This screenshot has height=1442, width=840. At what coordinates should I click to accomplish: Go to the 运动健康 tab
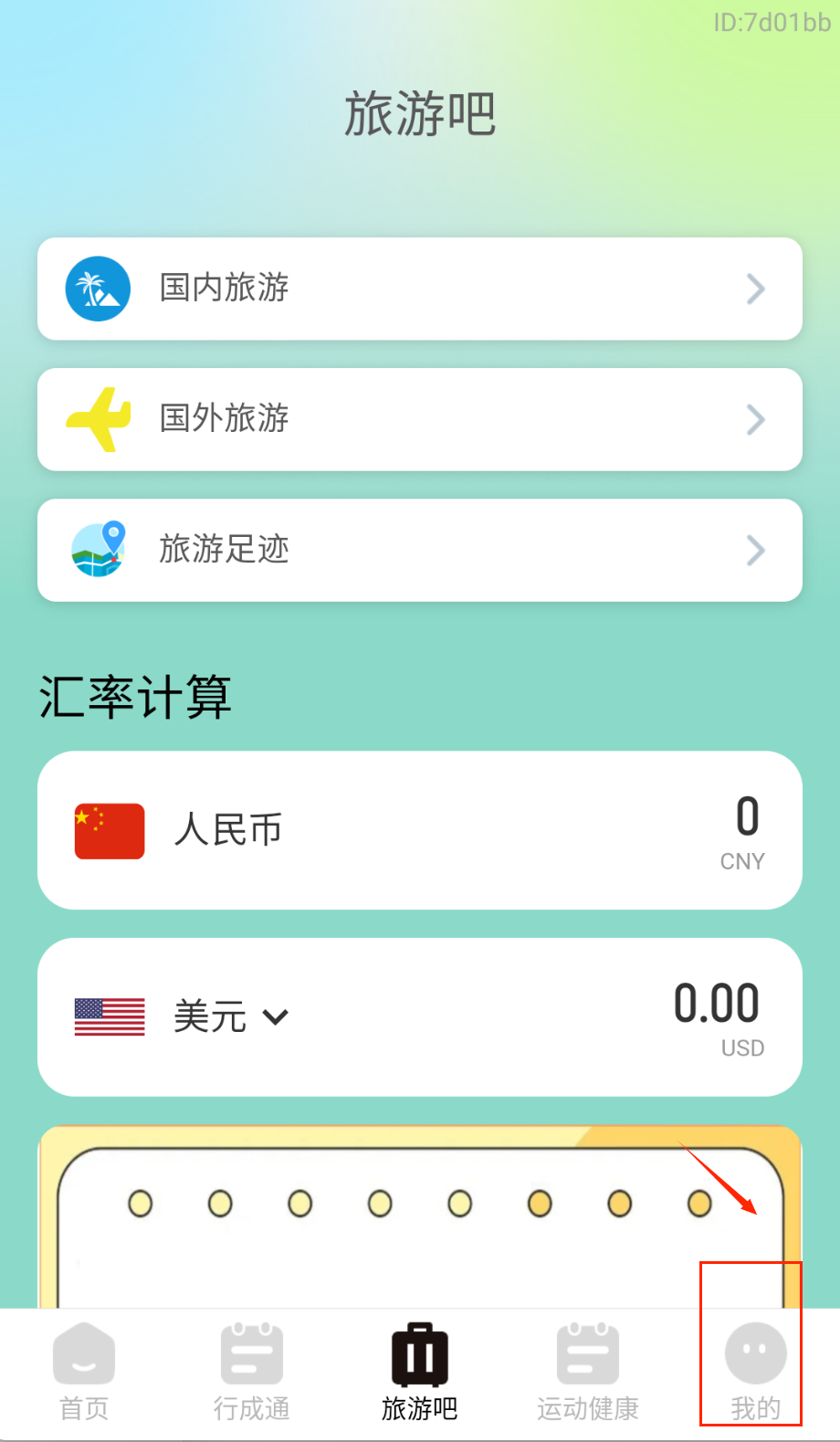(x=587, y=1371)
